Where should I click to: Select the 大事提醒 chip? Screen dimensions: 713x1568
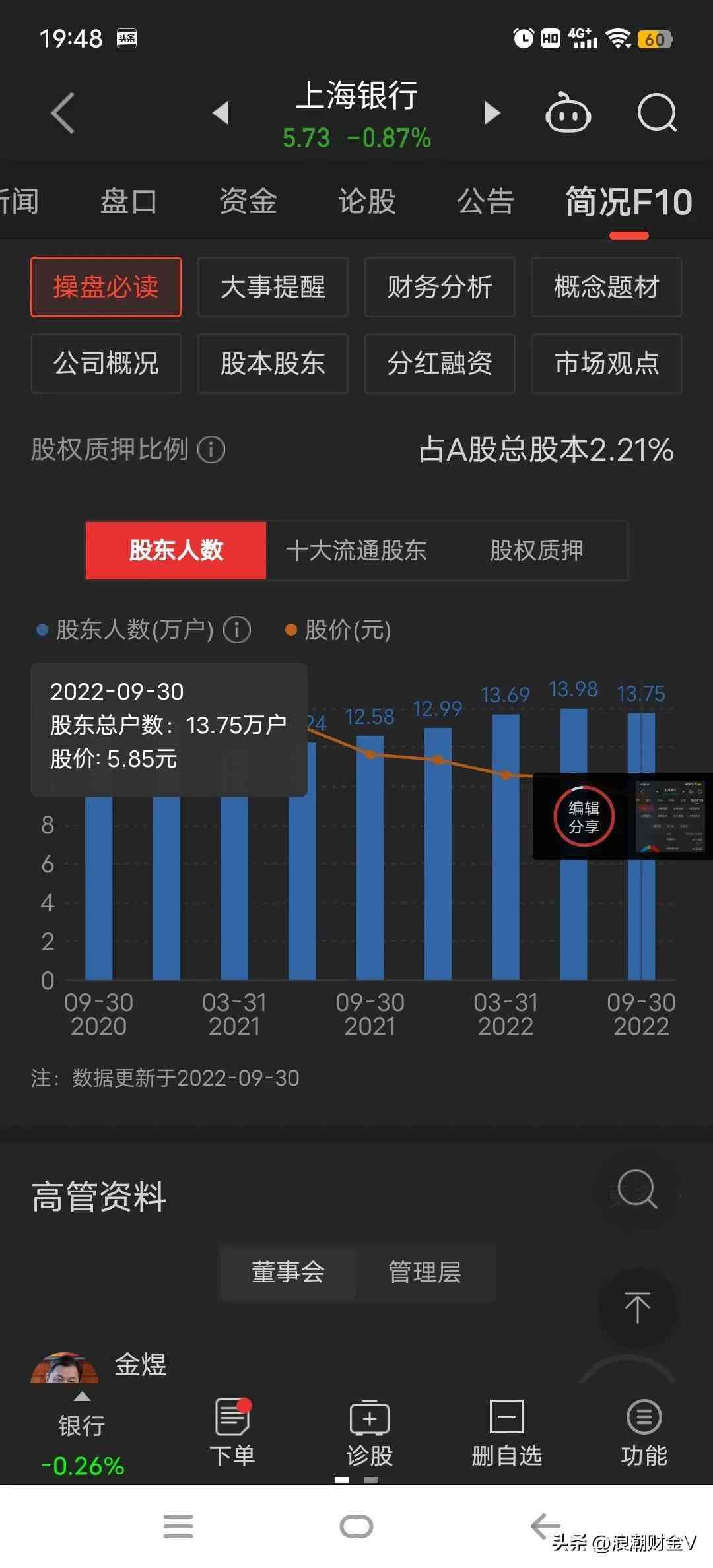(273, 287)
